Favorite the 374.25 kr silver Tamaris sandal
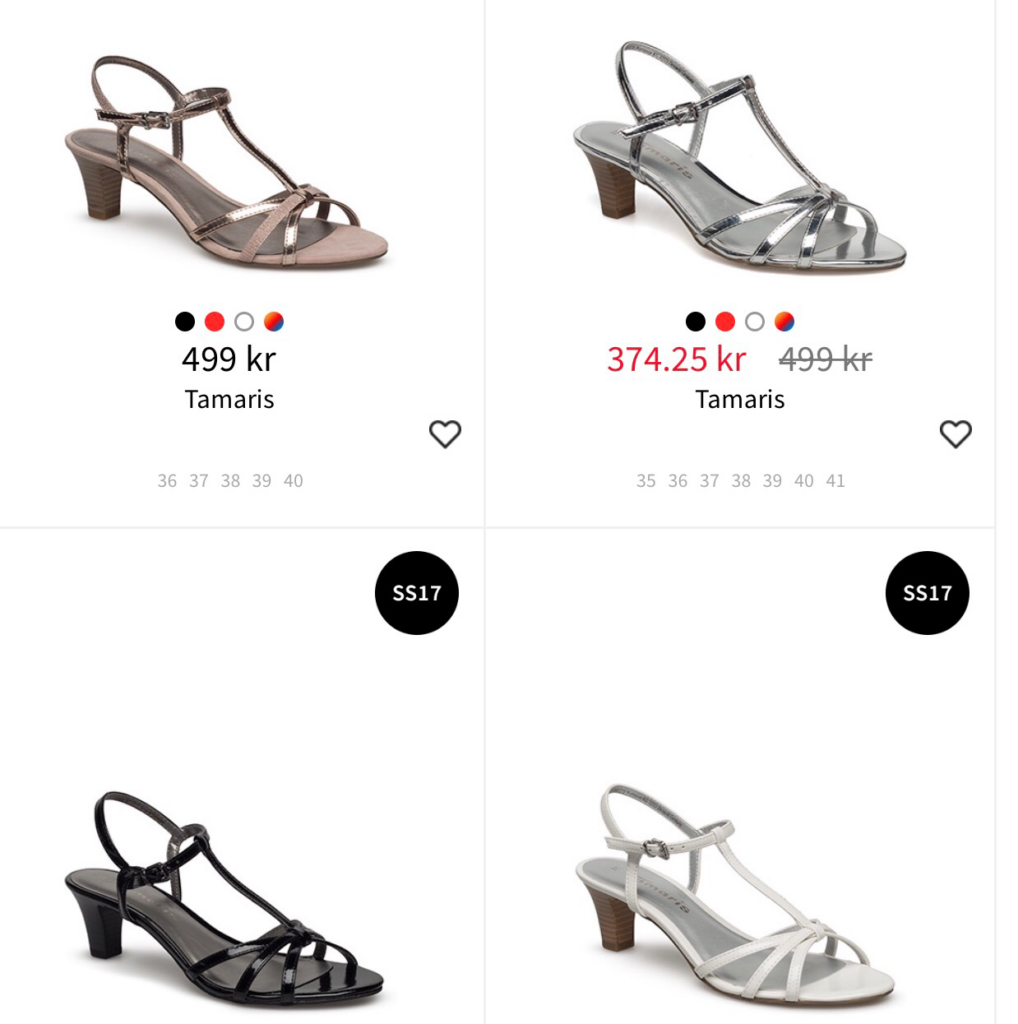1018x1024 pixels. [955, 434]
